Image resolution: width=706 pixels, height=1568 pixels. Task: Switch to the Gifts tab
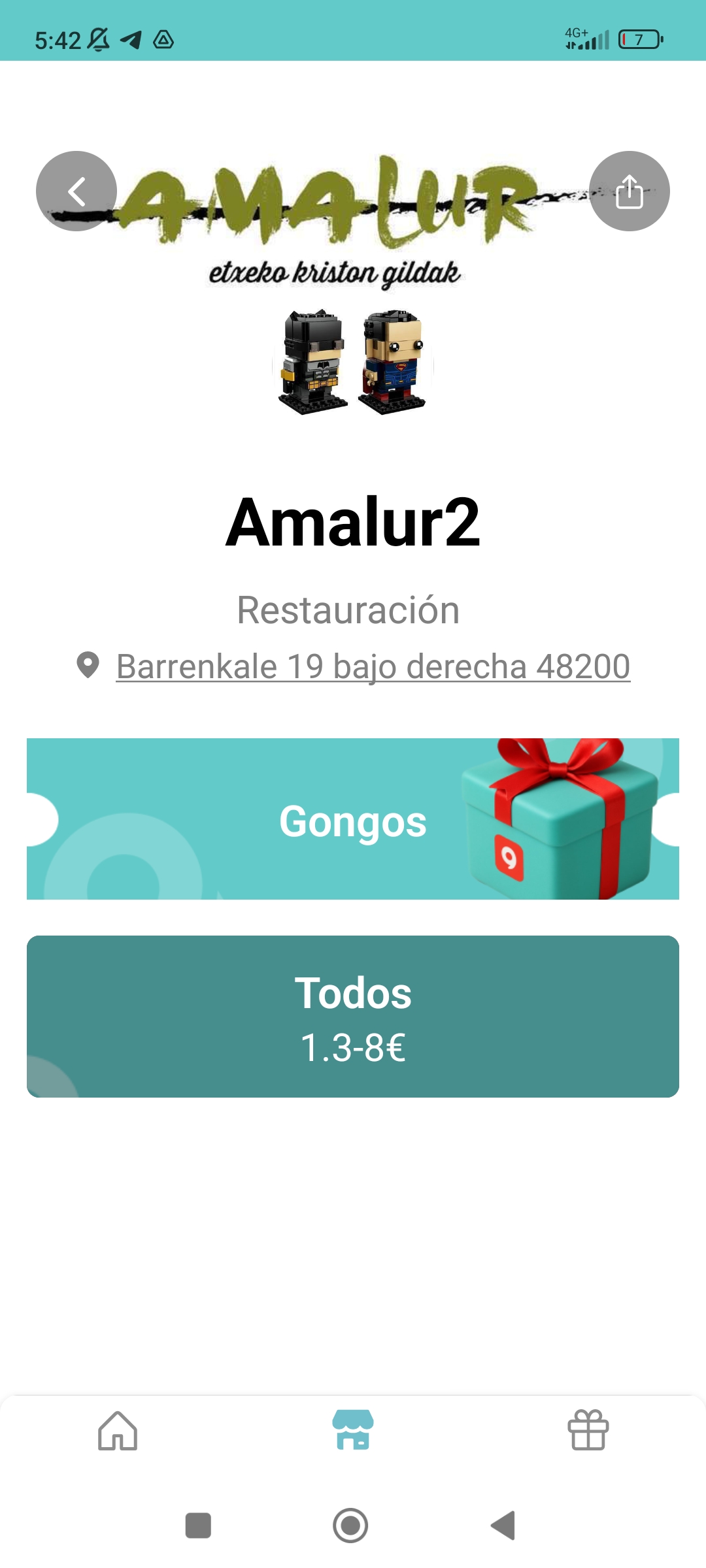(x=588, y=1431)
